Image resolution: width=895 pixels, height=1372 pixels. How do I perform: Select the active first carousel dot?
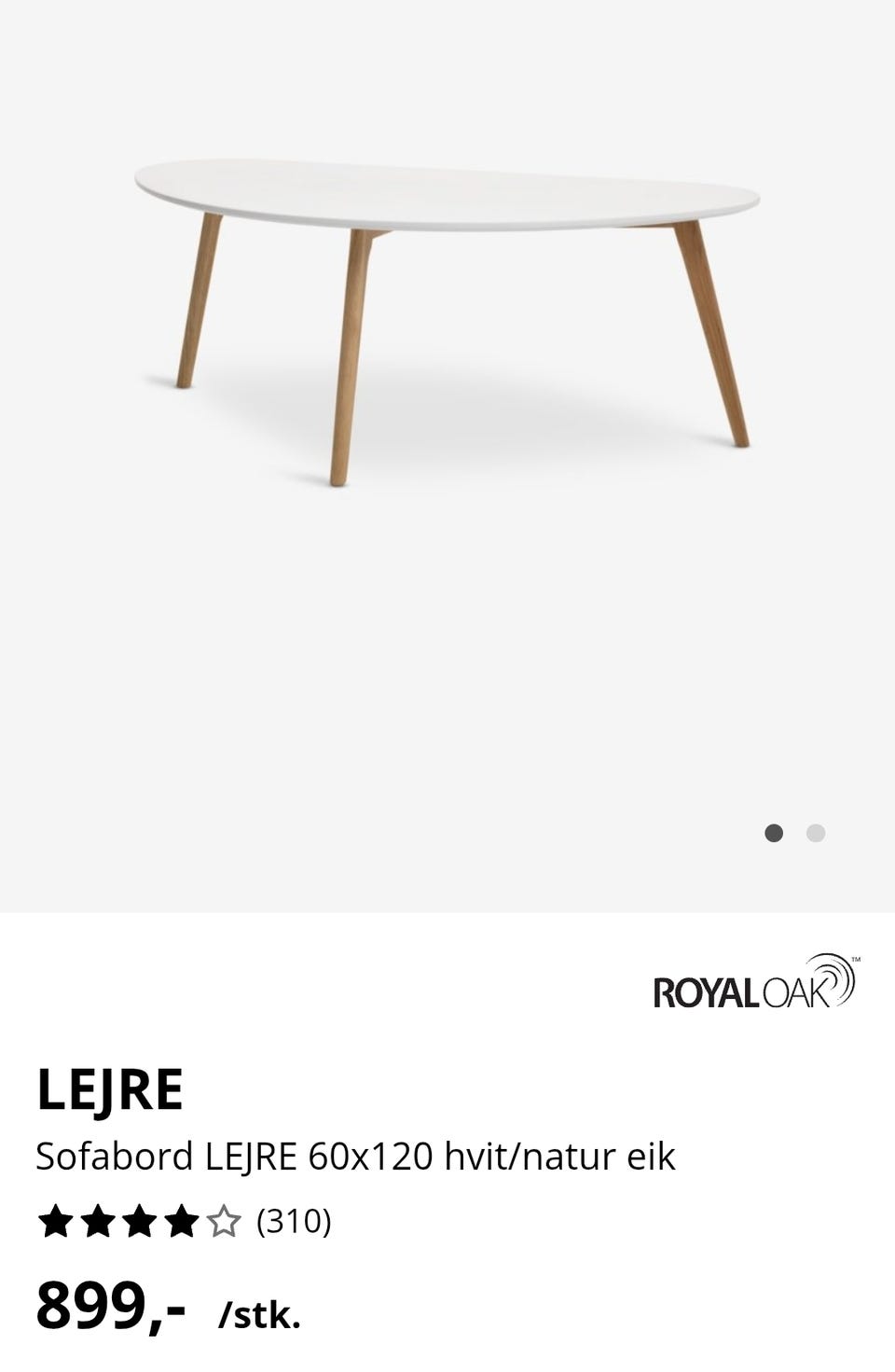[773, 832]
